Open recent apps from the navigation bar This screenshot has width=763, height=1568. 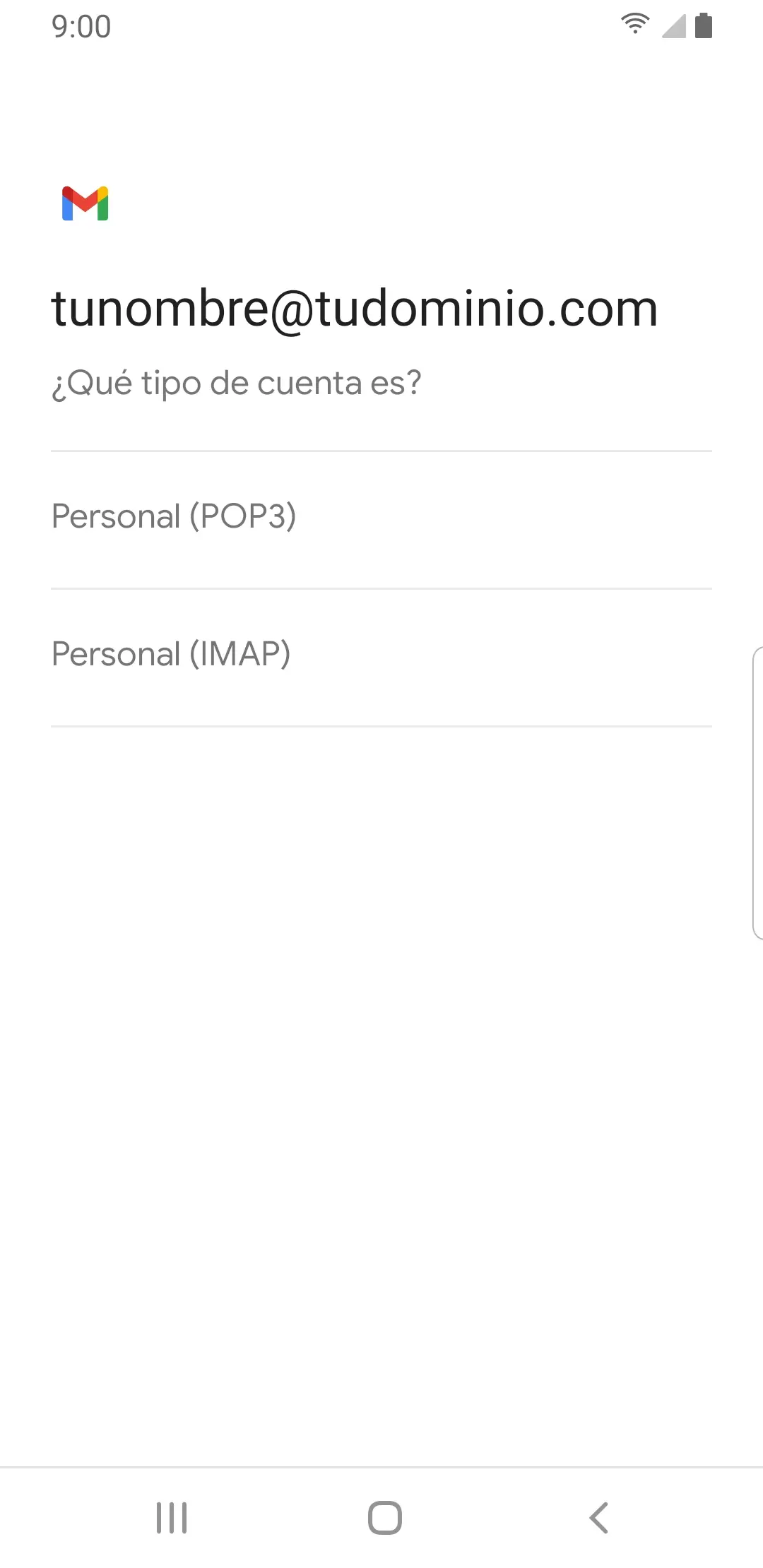pos(172,1517)
